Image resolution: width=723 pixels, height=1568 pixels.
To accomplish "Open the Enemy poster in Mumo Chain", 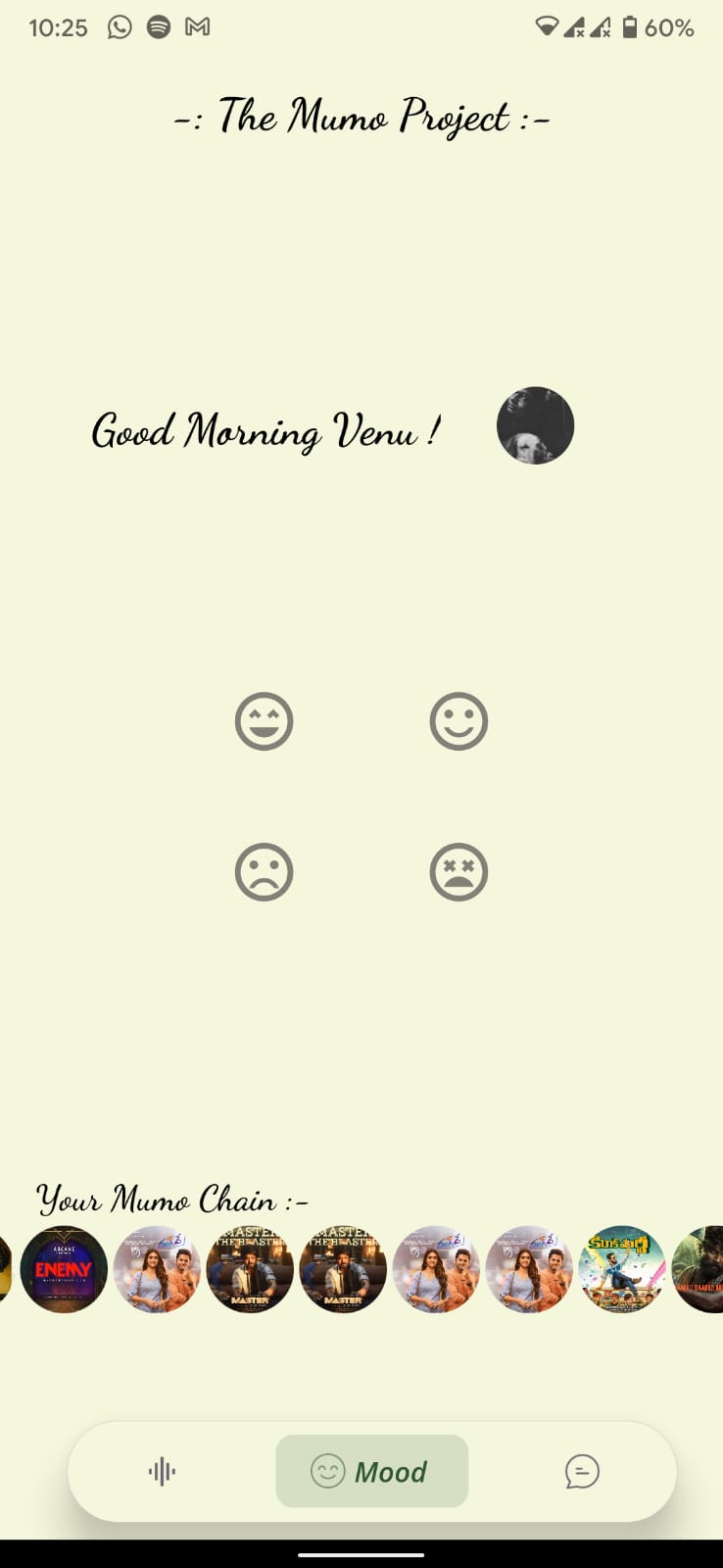I will 64,1269.
